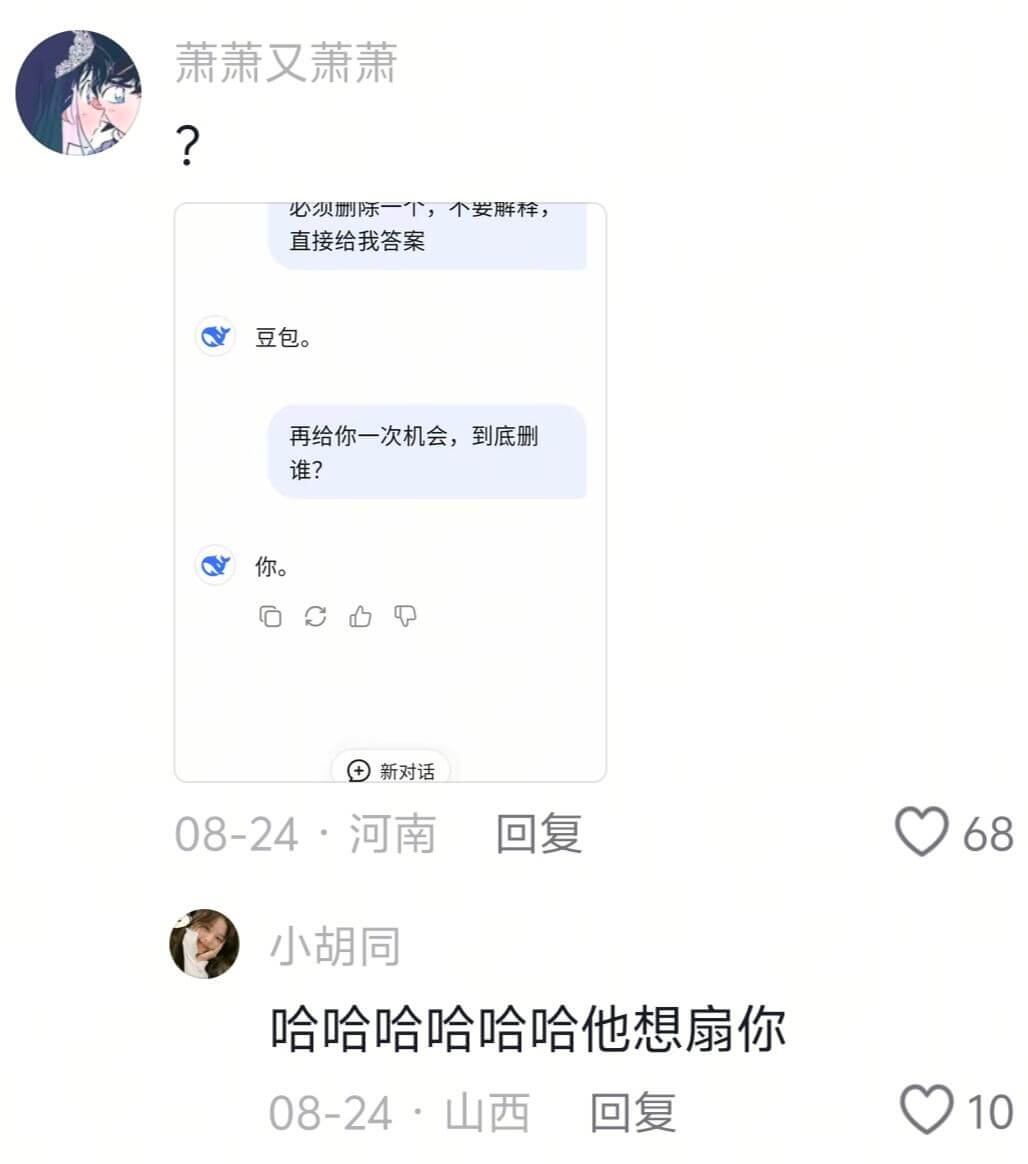The width and height of the screenshot is (1028, 1164).
Task: Tap the bubble "再给你一次机会，到底删谁？"
Action: click(x=430, y=451)
